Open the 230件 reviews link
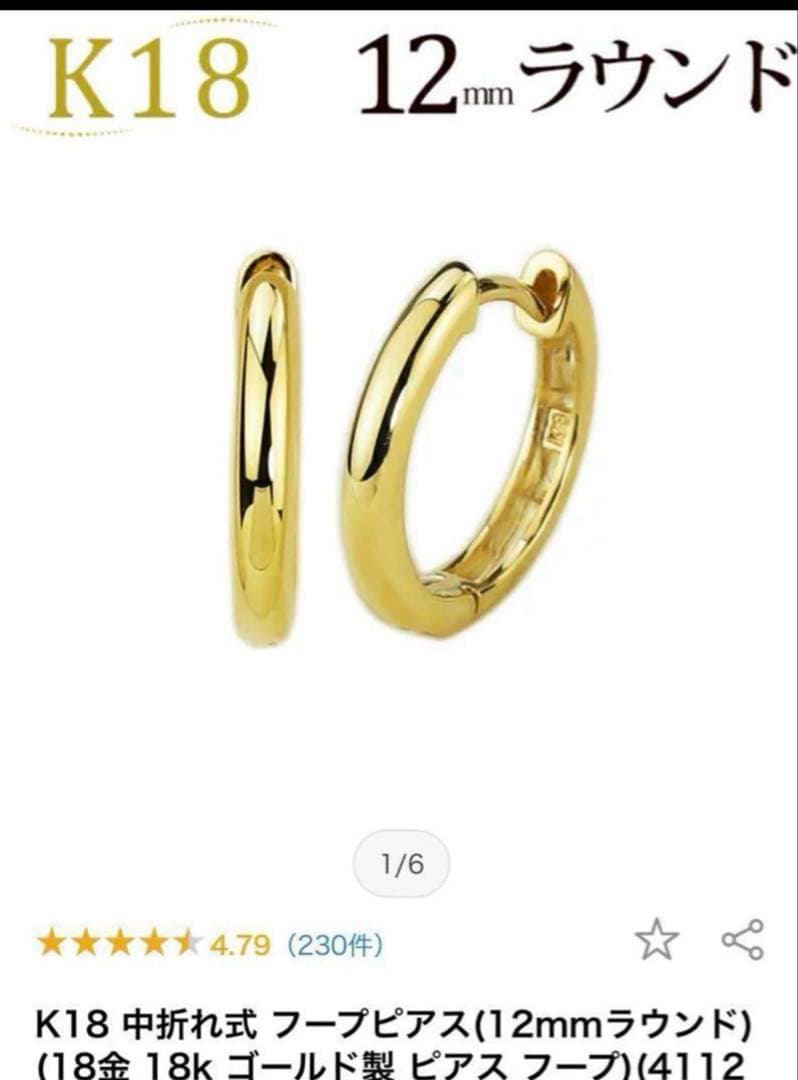This screenshot has height=1080, width=798. pos(335,944)
